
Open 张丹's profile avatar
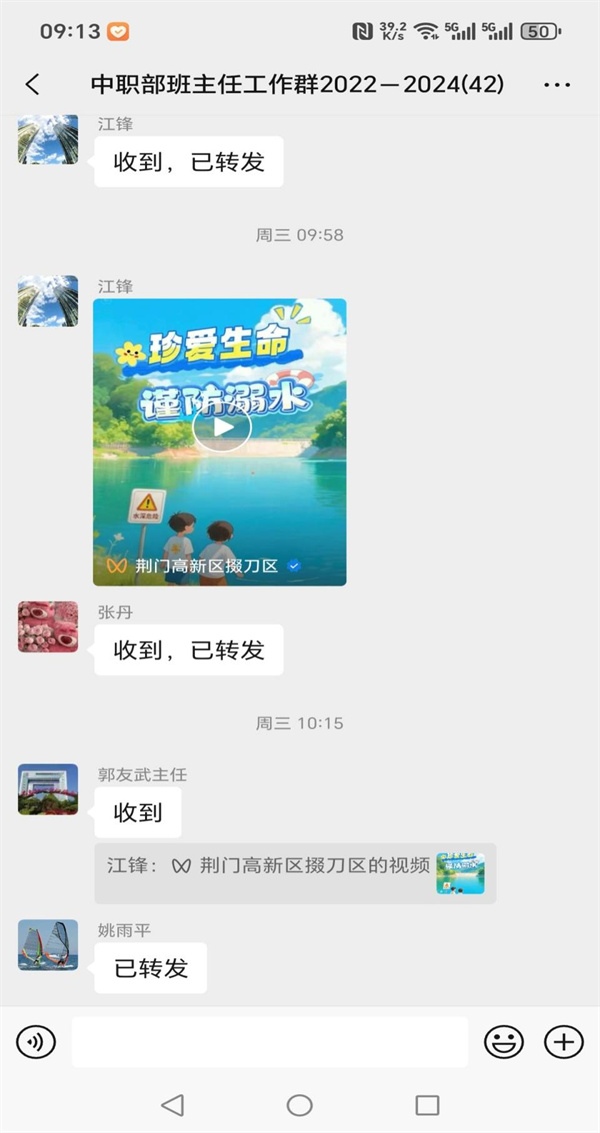[48, 626]
